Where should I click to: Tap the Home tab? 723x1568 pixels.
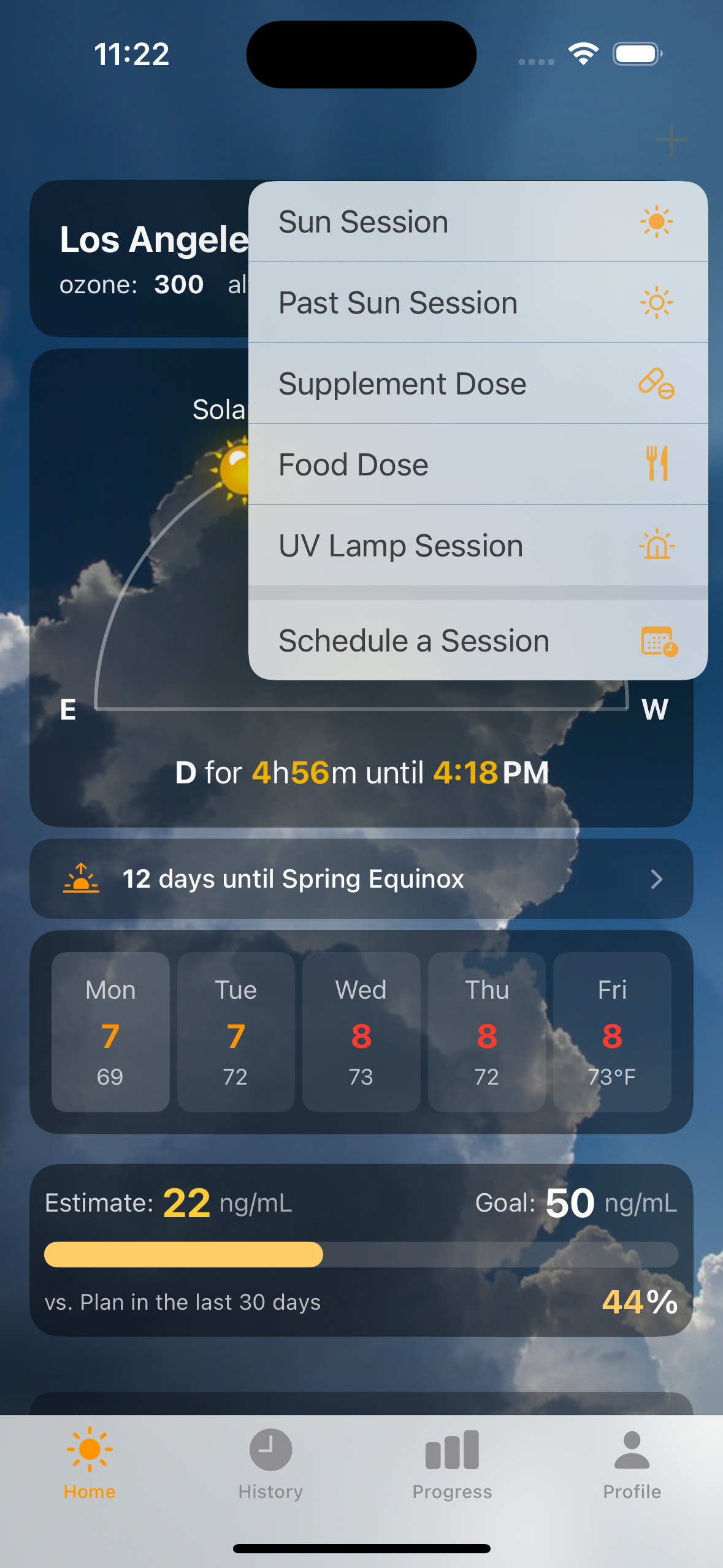click(x=90, y=1463)
